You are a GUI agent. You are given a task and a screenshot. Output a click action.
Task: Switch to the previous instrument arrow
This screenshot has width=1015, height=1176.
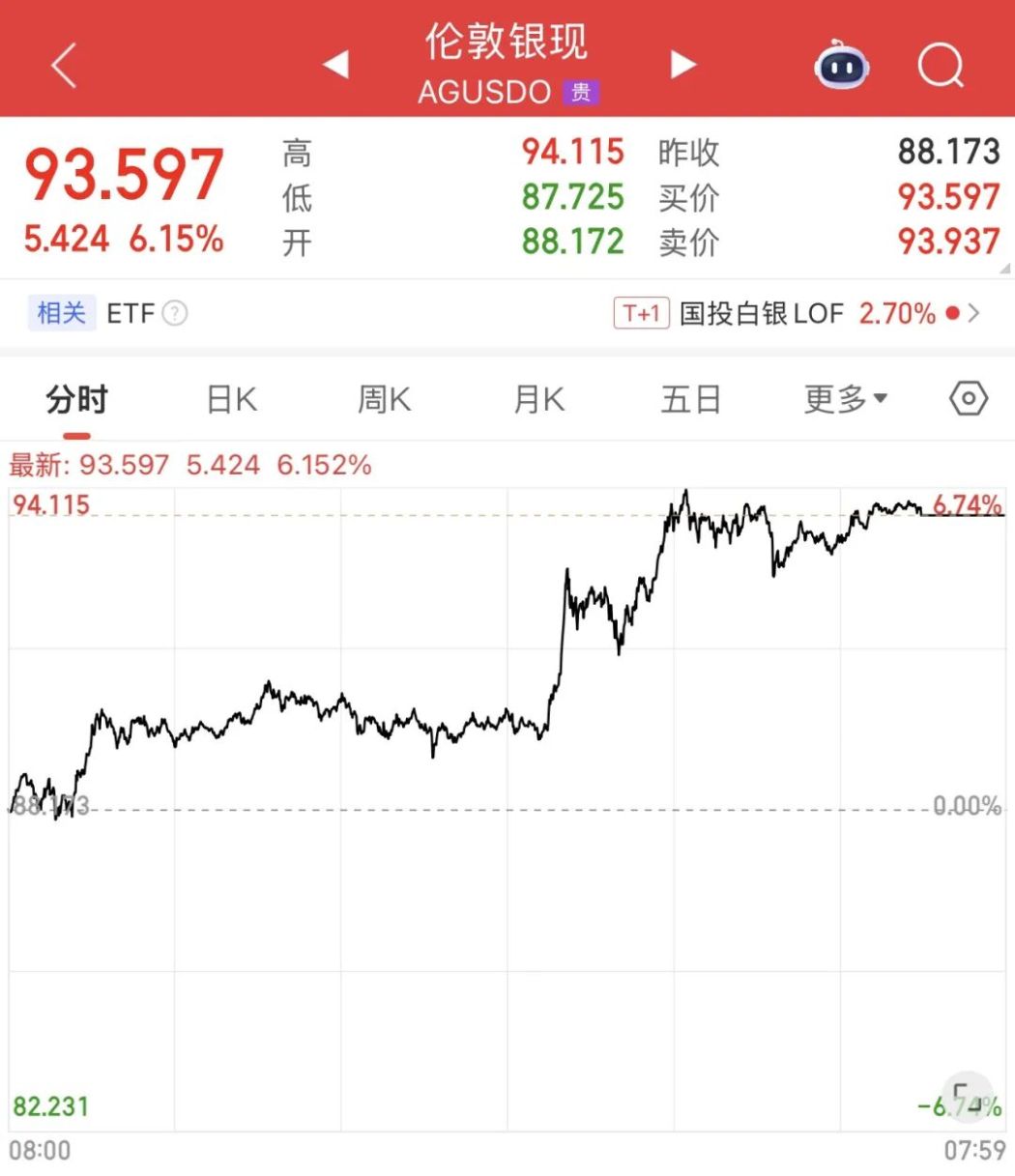(335, 65)
